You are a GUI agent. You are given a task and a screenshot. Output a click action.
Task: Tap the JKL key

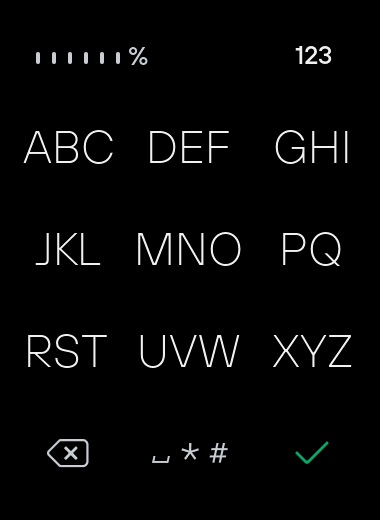tap(68, 249)
